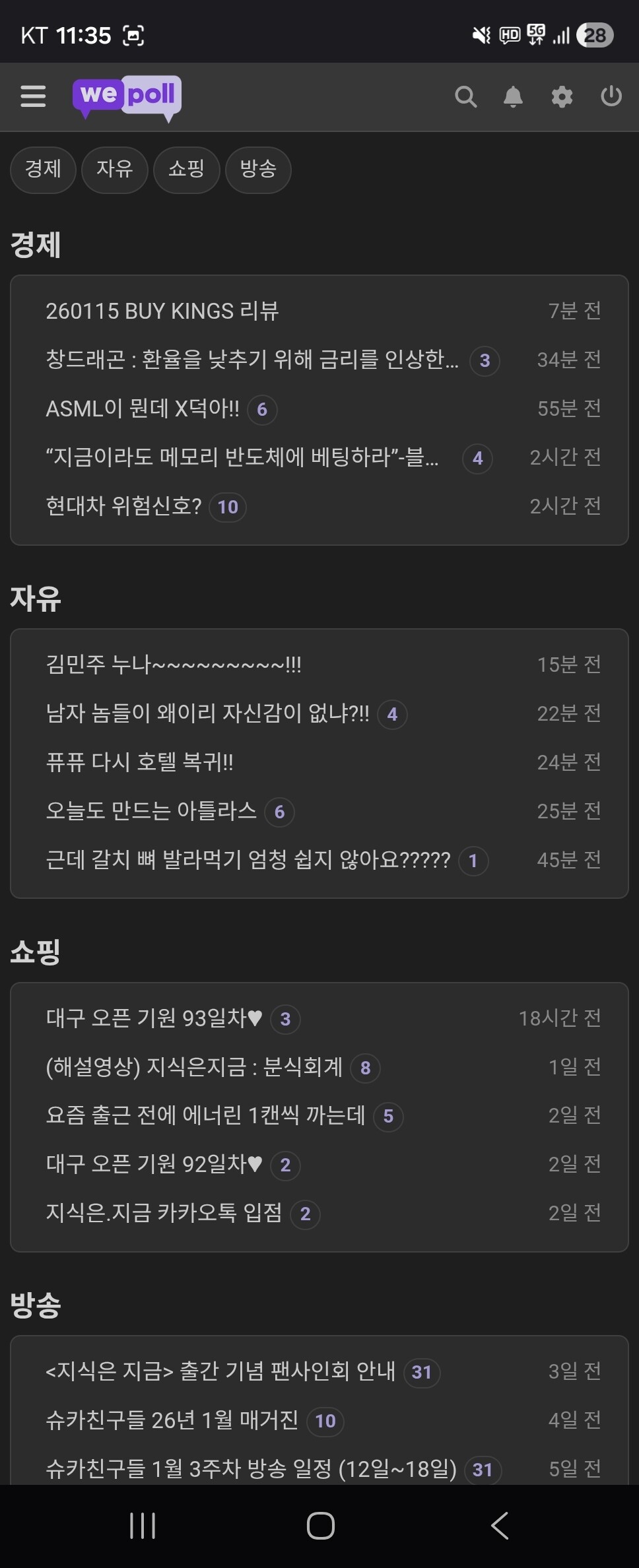Open the post 현대차 위험신호?
This screenshot has width=639, height=1568.
[x=123, y=506]
